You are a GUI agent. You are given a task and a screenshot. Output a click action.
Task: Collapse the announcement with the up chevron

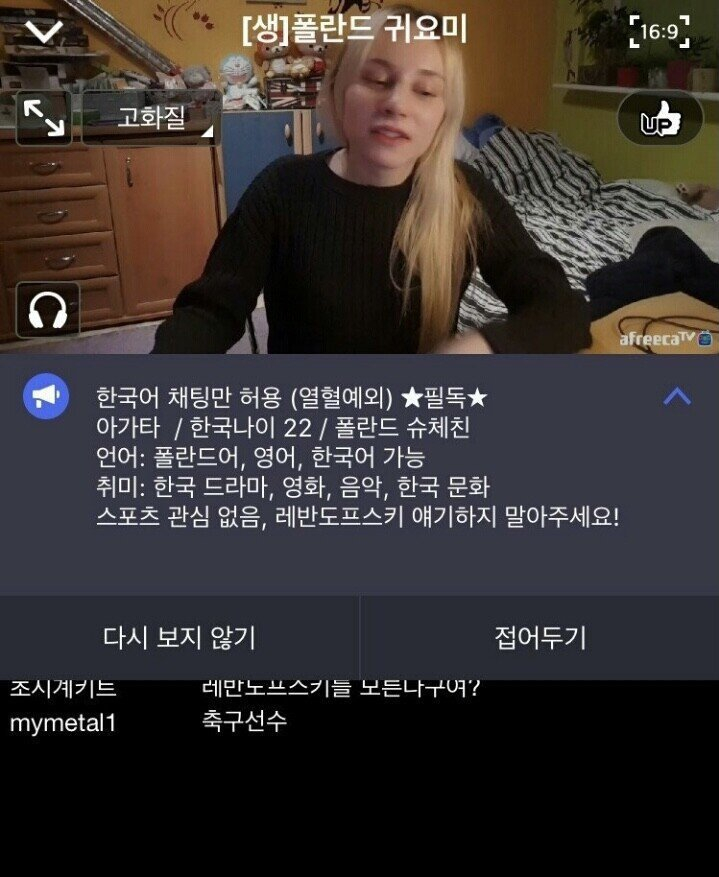click(677, 397)
